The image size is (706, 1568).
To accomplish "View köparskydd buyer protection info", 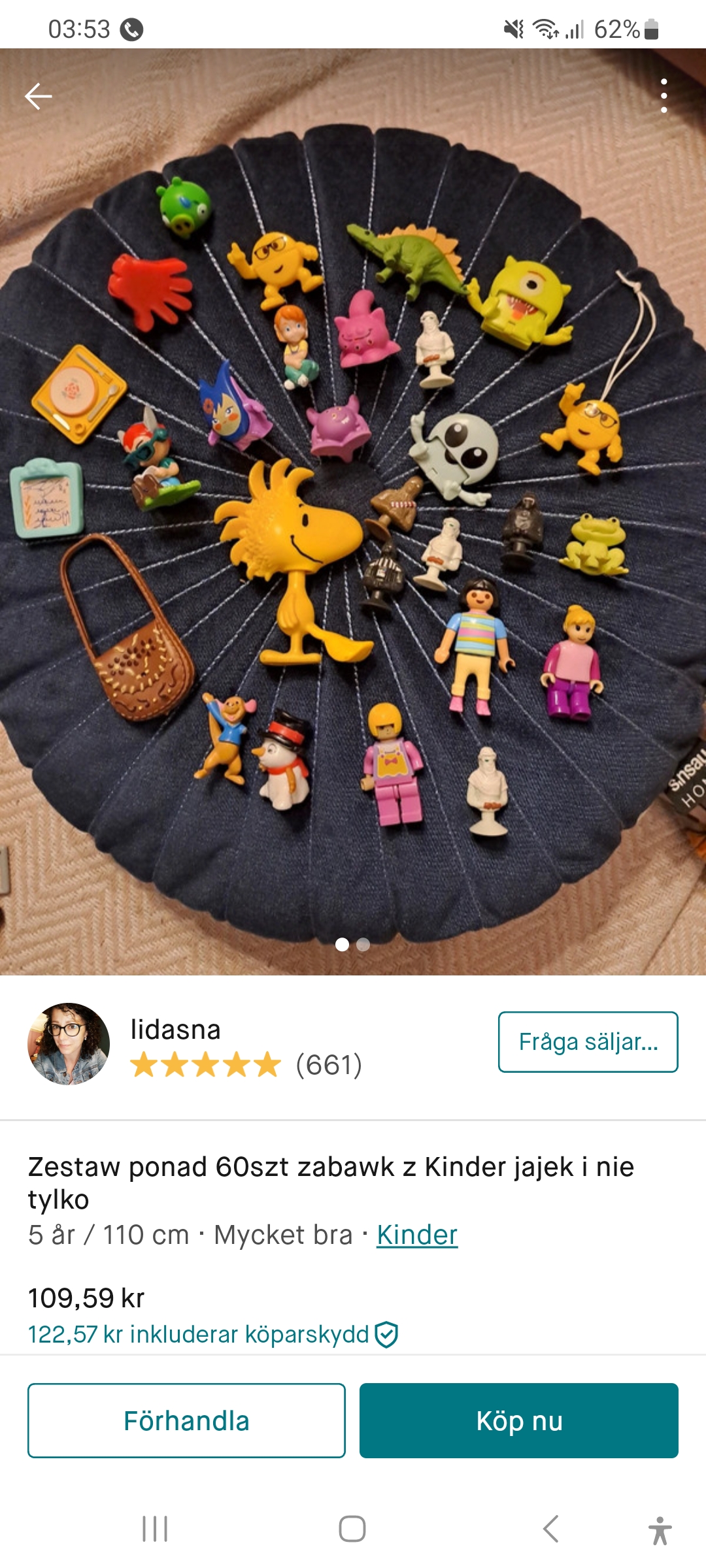I will coord(386,1334).
